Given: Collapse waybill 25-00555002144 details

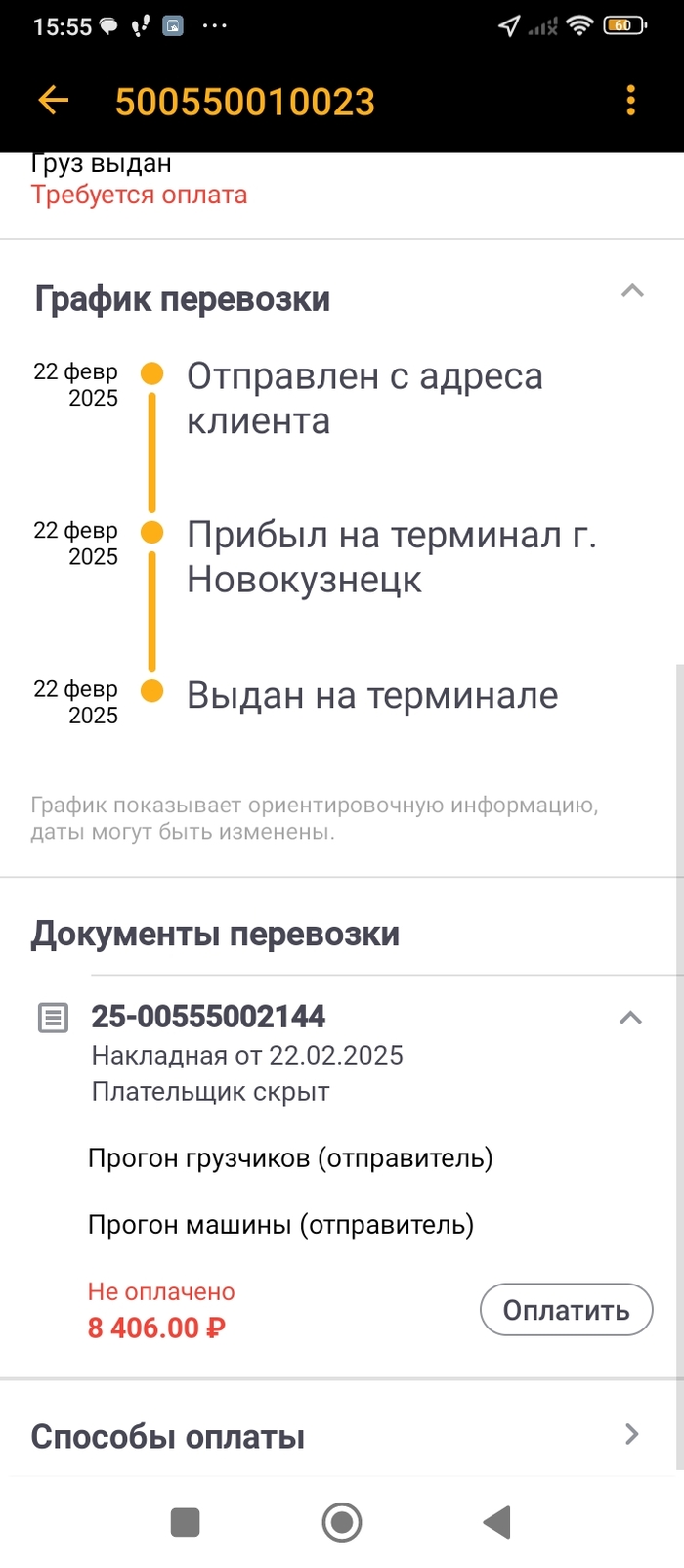Looking at the screenshot, I should (x=630, y=1018).
